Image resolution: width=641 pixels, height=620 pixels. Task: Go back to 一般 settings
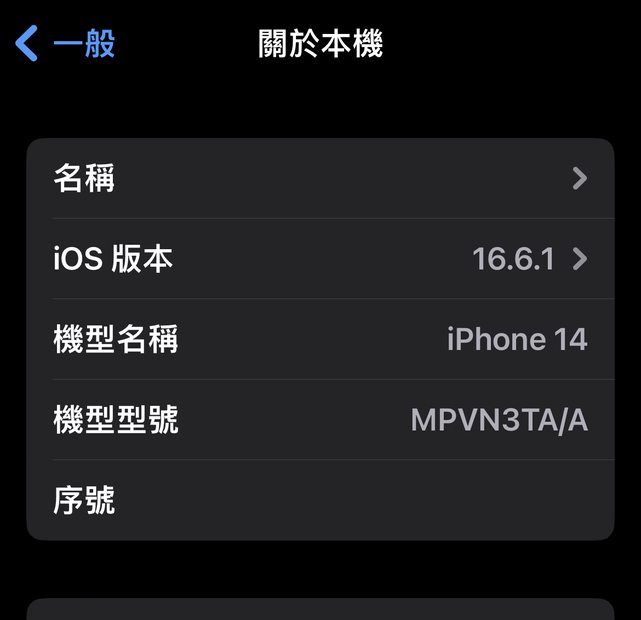66,44
